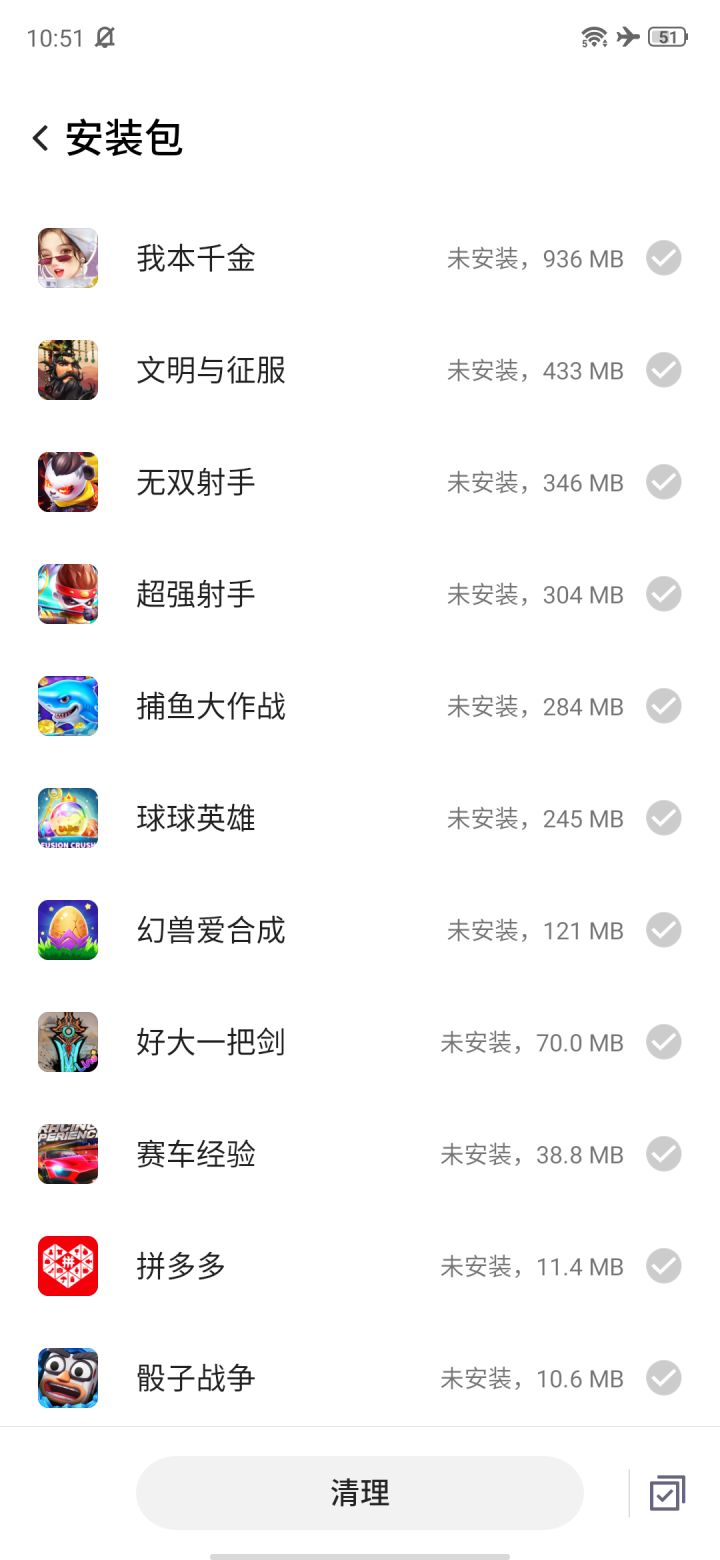
Task: Open the 我本千金 app icon
Action: coord(68,258)
